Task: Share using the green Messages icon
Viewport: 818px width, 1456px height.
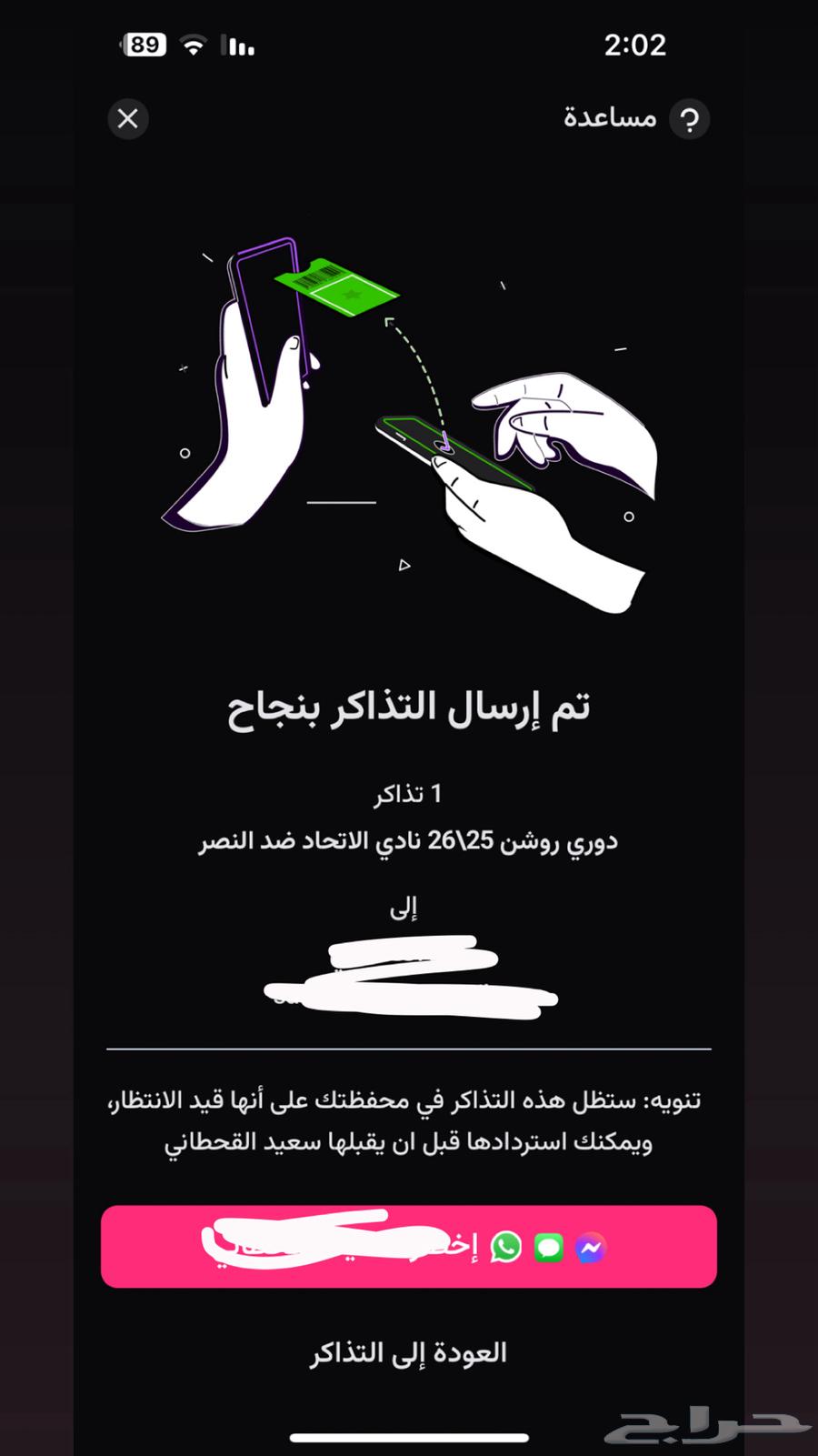Action: click(x=547, y=1249)
